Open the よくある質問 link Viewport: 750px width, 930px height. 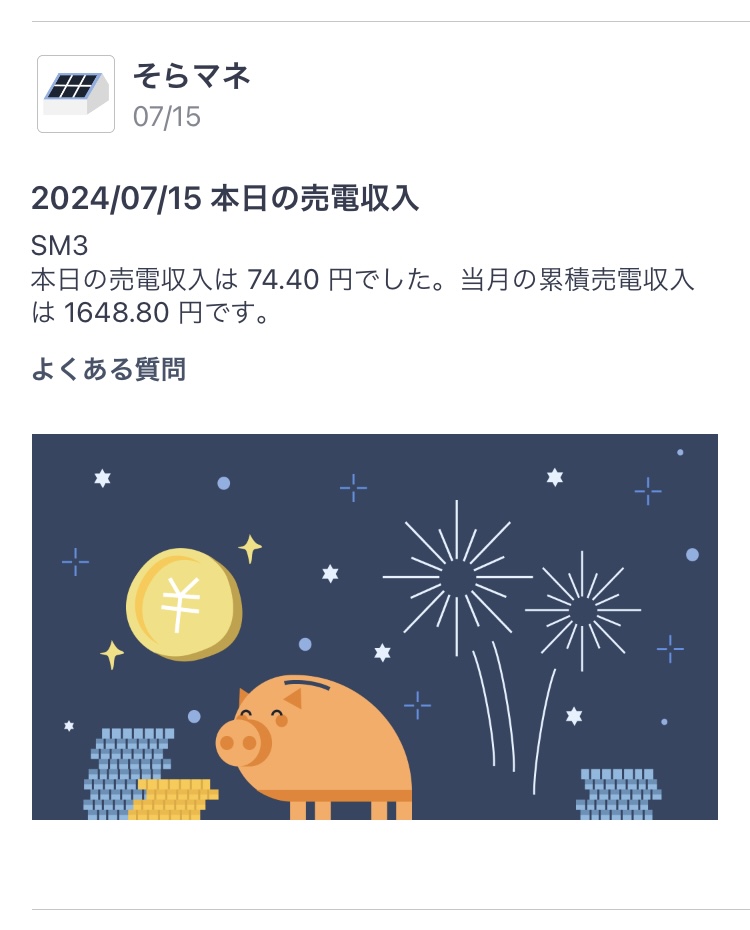point(108,370)
